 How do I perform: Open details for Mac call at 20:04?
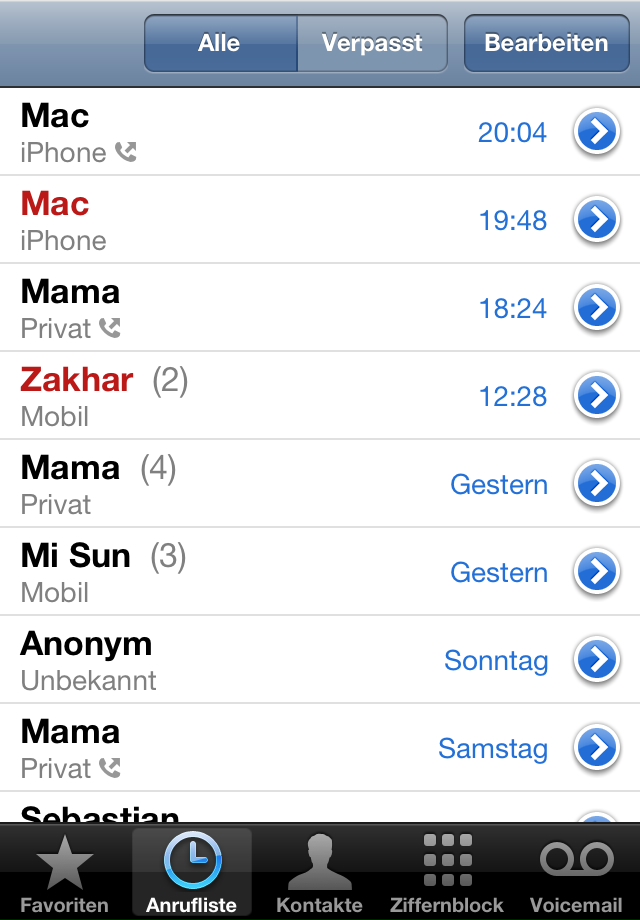597,132
